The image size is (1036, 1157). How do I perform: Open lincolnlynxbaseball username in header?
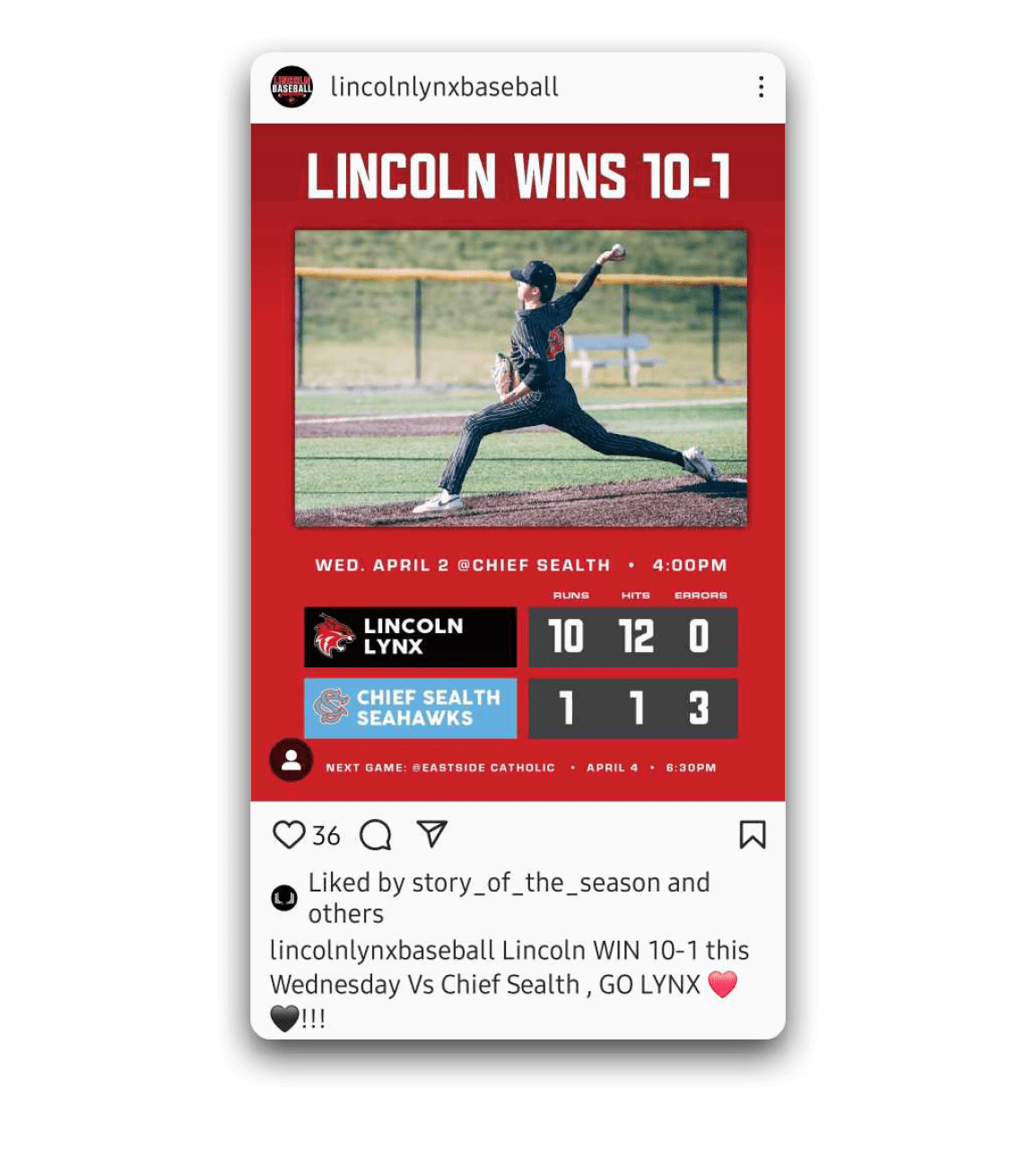tap(444, 87)
